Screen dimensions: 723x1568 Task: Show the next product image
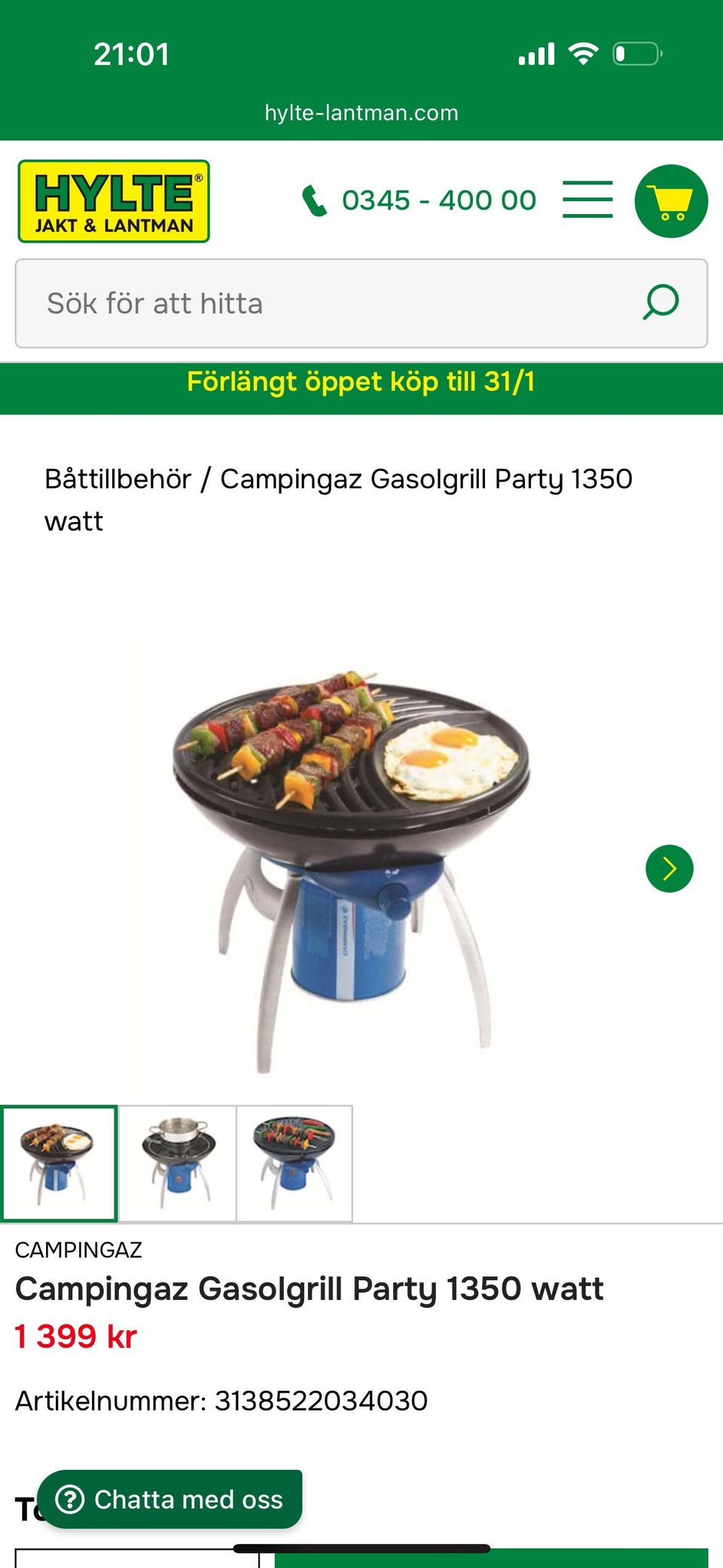(x=669, y=869)
